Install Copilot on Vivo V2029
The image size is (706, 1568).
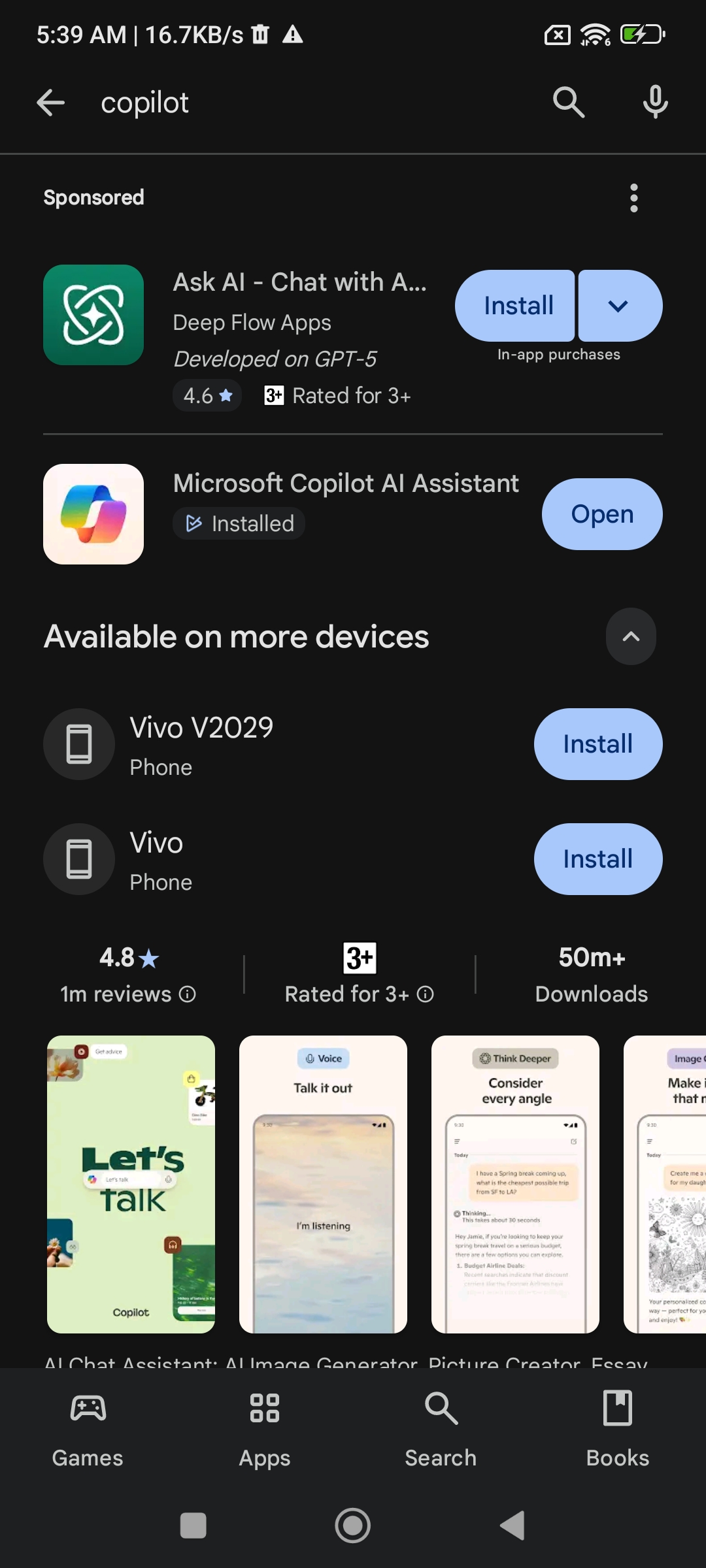(x=597, y=744)
